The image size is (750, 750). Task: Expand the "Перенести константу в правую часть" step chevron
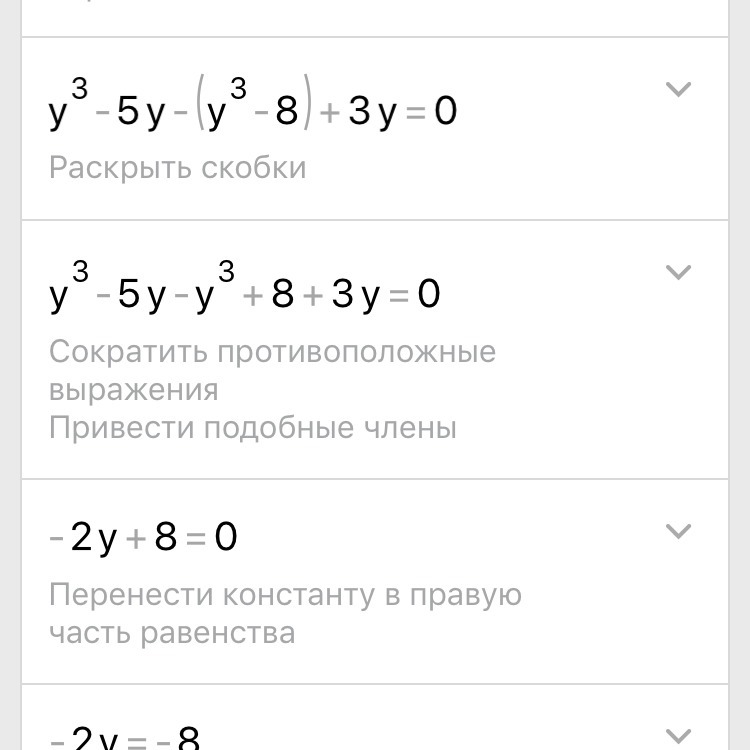click(678, 531)
